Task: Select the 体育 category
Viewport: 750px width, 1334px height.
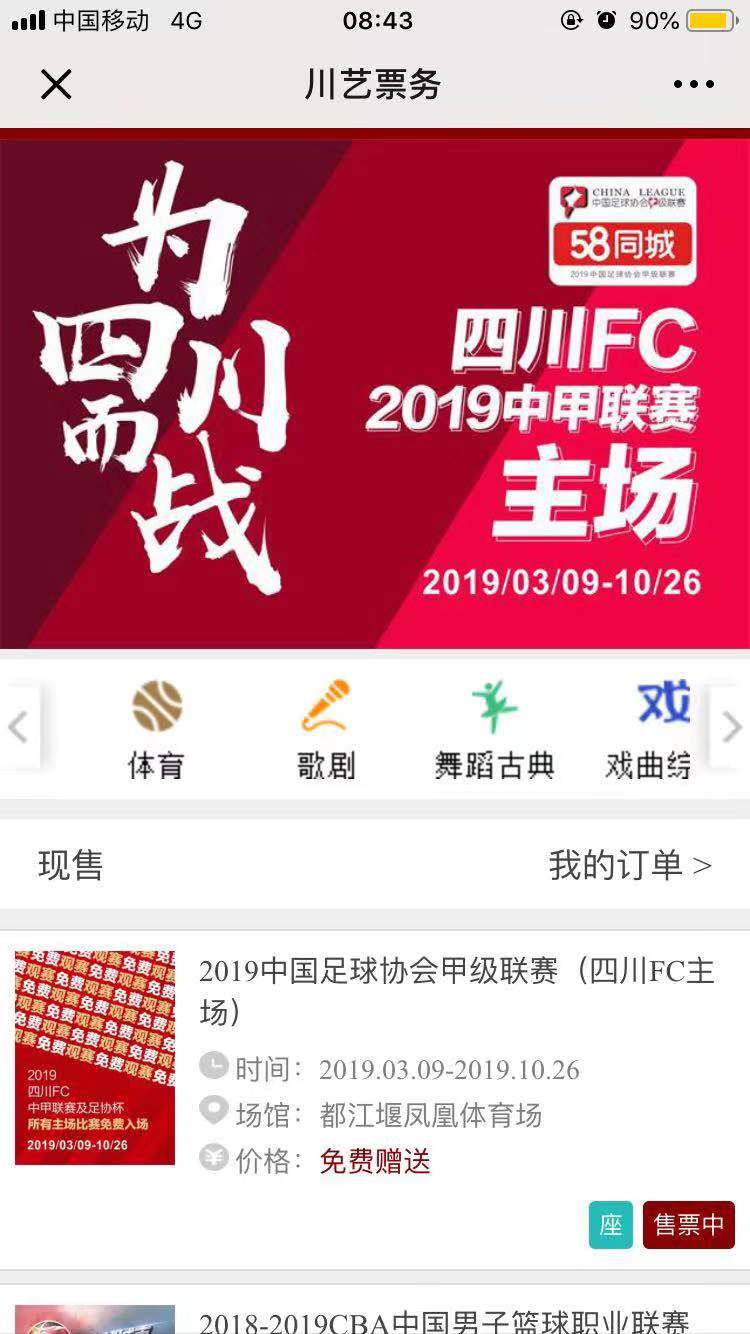Action: 156,730
